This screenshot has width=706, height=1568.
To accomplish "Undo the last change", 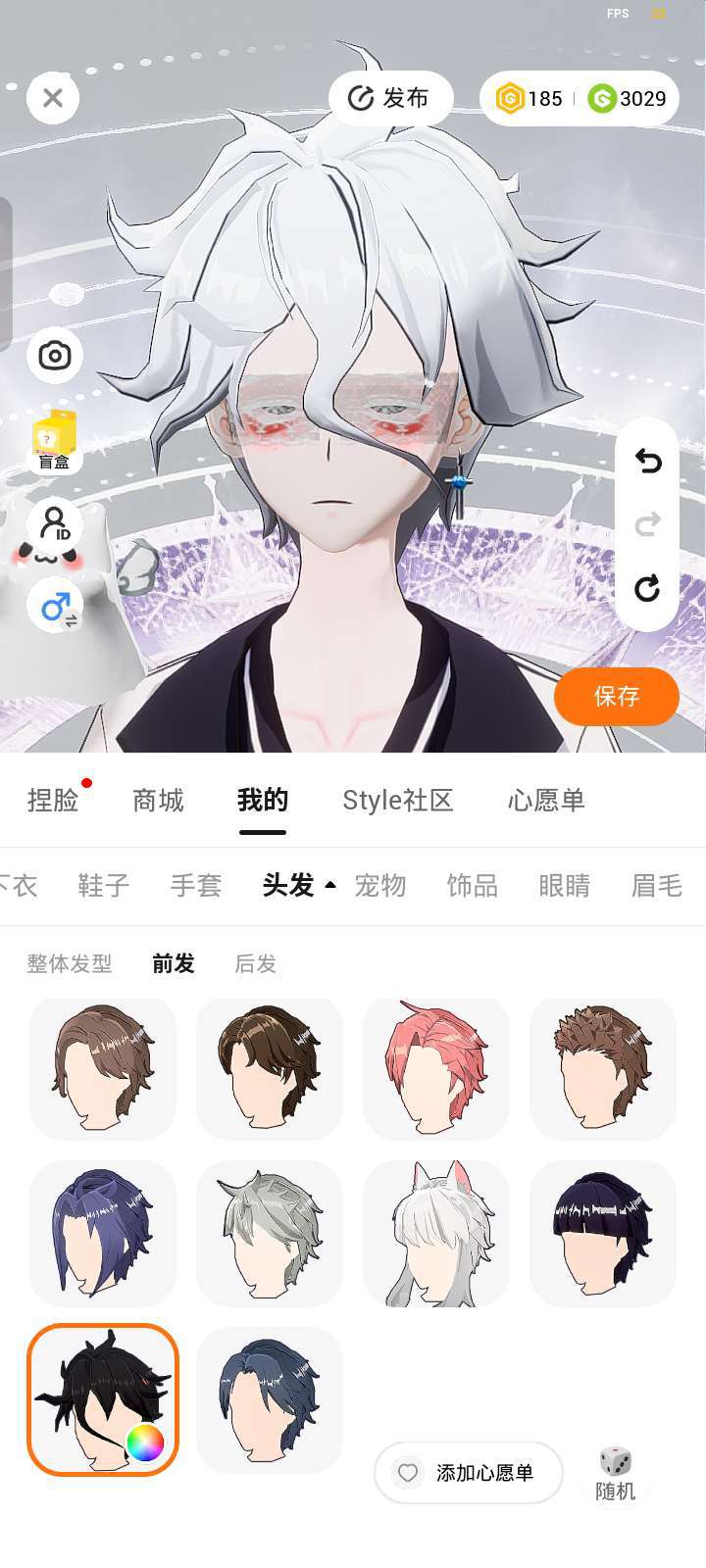I will (x=647, y=461).
